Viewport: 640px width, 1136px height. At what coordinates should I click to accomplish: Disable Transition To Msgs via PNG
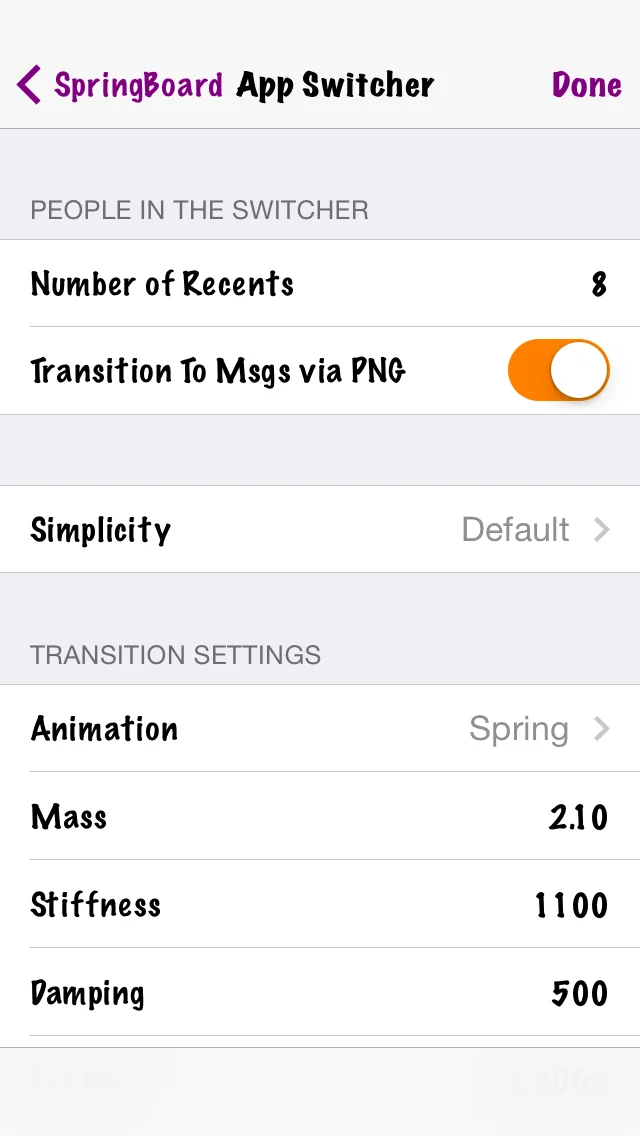558,371
